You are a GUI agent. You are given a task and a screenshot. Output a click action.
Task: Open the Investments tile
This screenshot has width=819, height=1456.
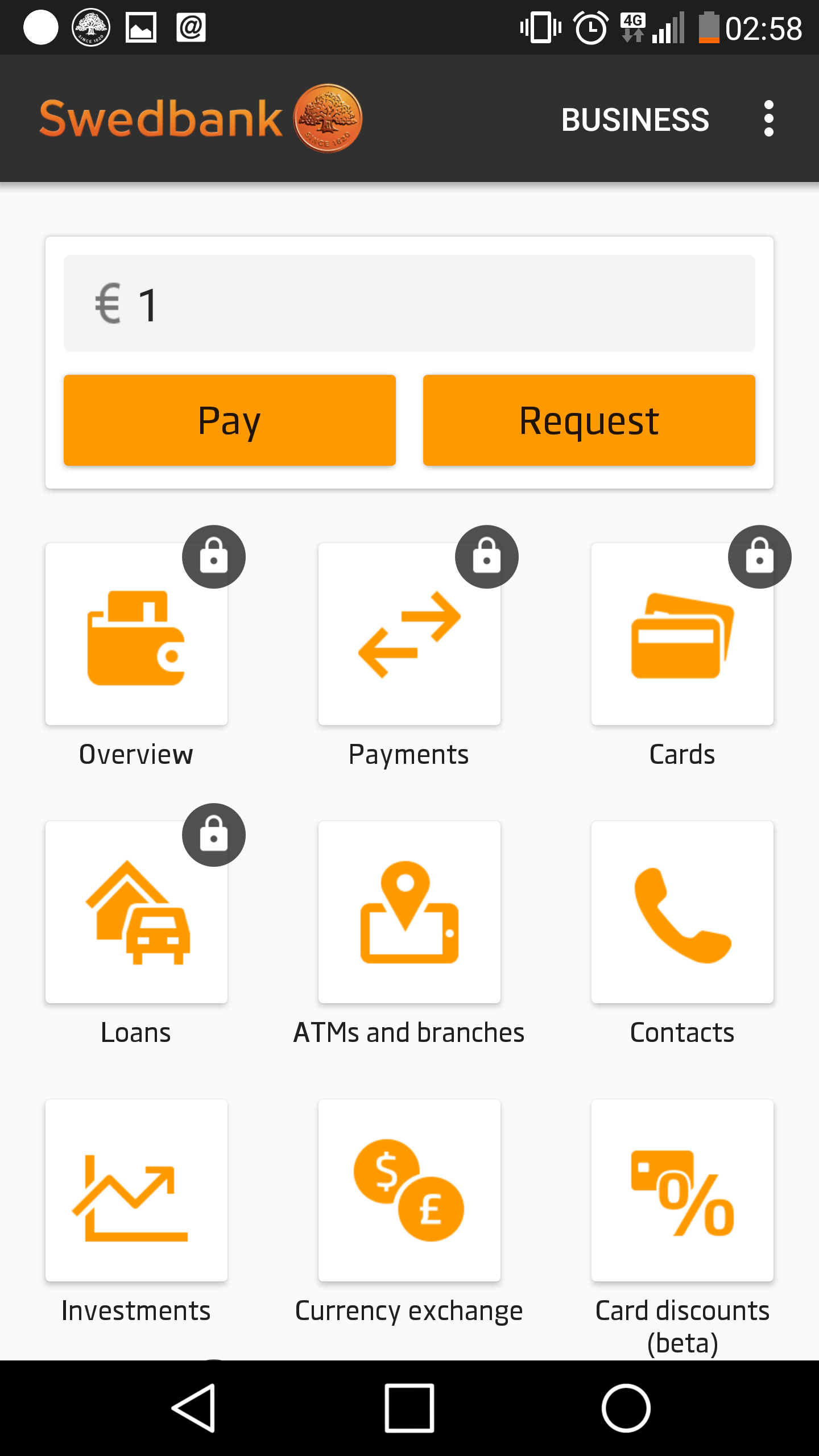[136, 1190]
